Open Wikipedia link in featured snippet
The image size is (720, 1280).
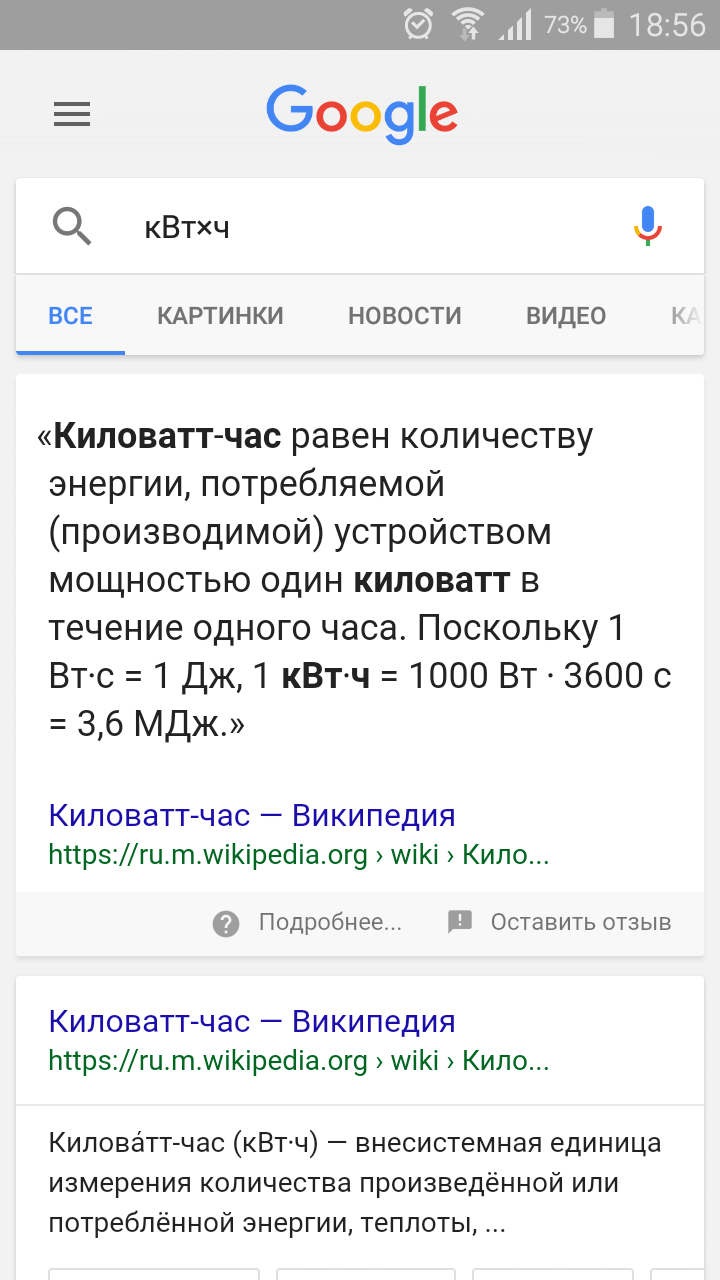(x=252, y=815)
